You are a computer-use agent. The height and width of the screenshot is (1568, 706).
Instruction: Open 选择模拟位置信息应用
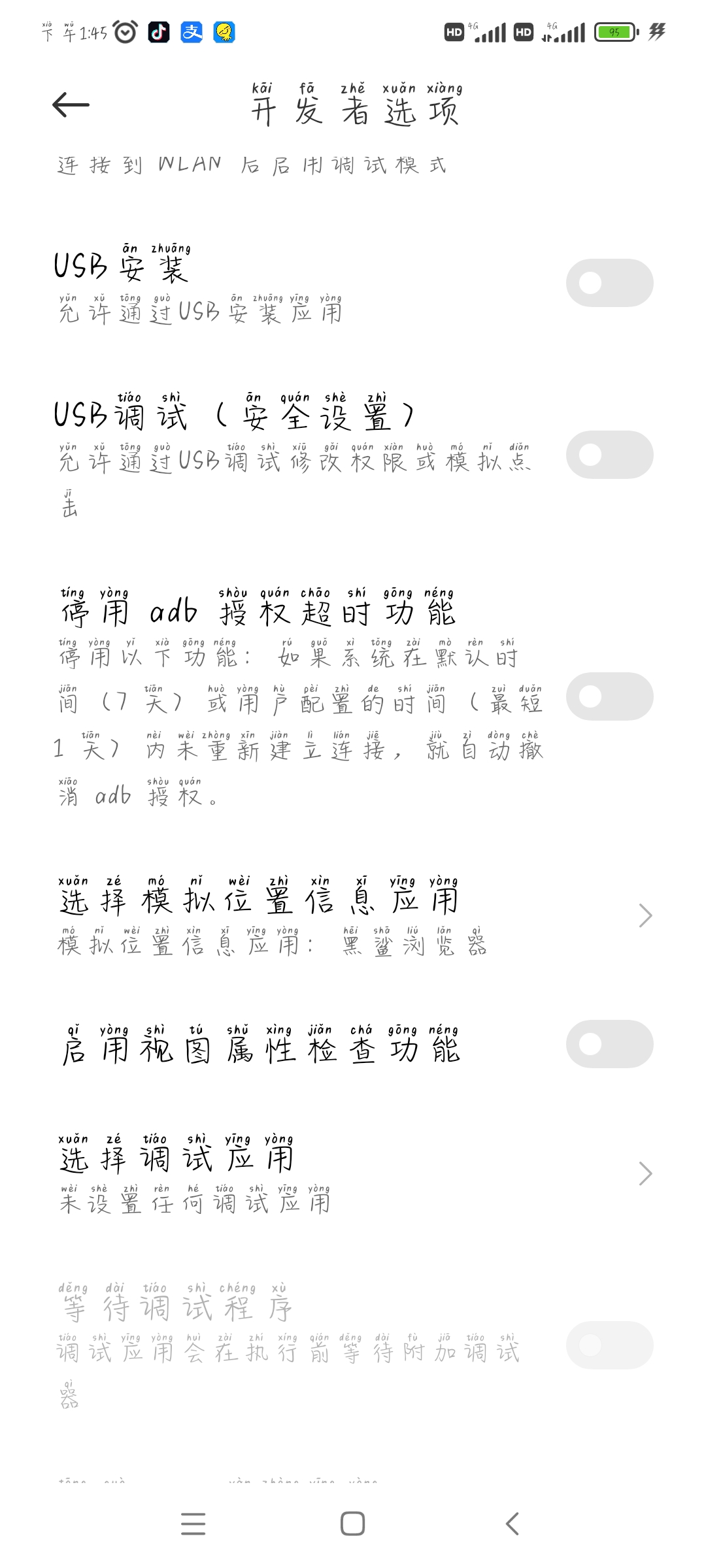click(353, 916)
